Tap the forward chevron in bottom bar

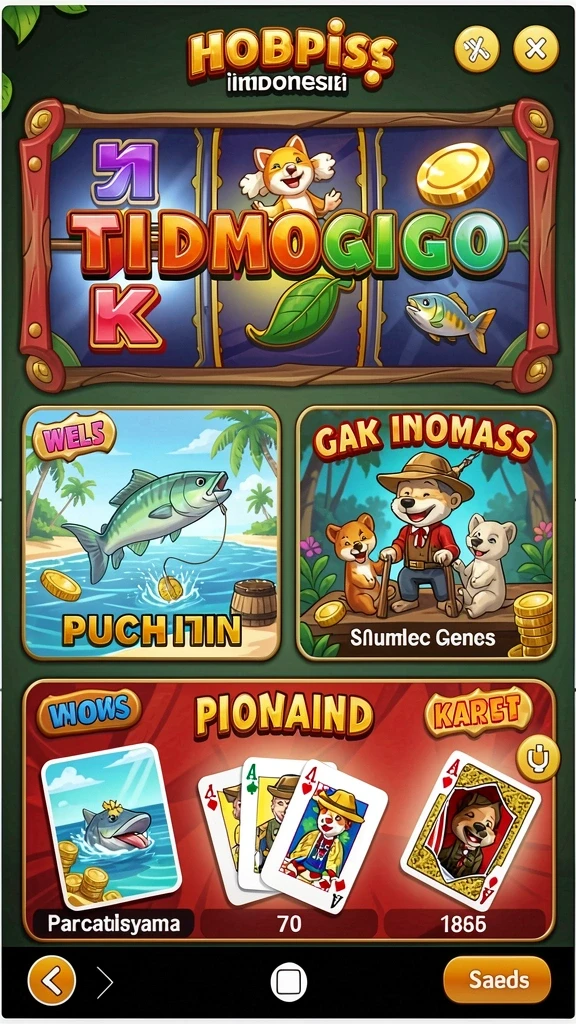coord(104,981)
